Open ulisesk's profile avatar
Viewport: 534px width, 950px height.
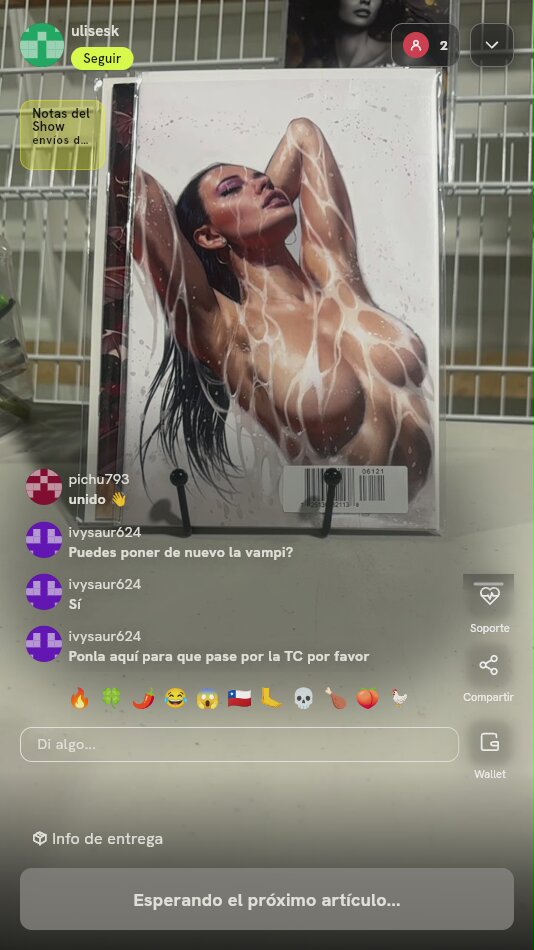42,45
